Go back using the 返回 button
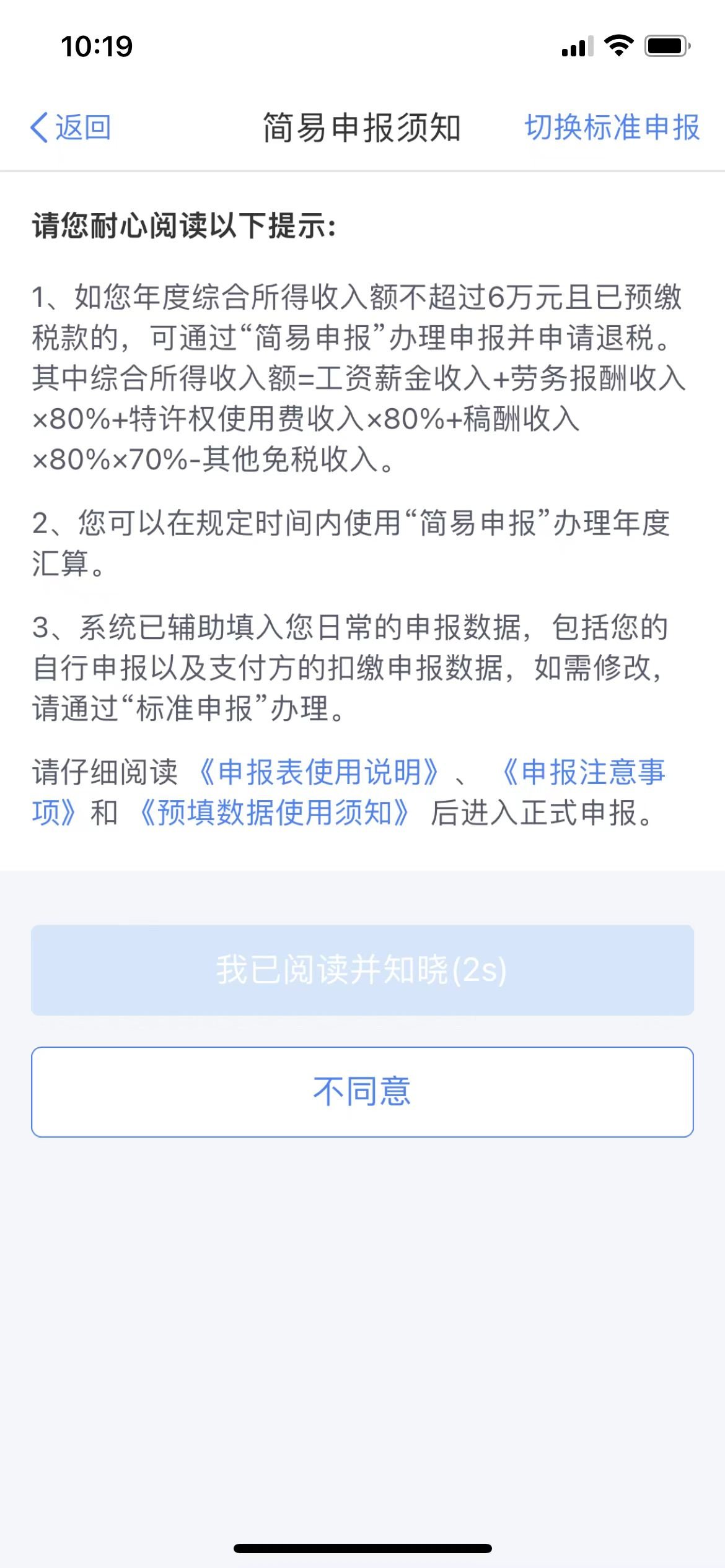Image resolution: width=725 pixels, height=1568 pixels. tap(71, 128)
